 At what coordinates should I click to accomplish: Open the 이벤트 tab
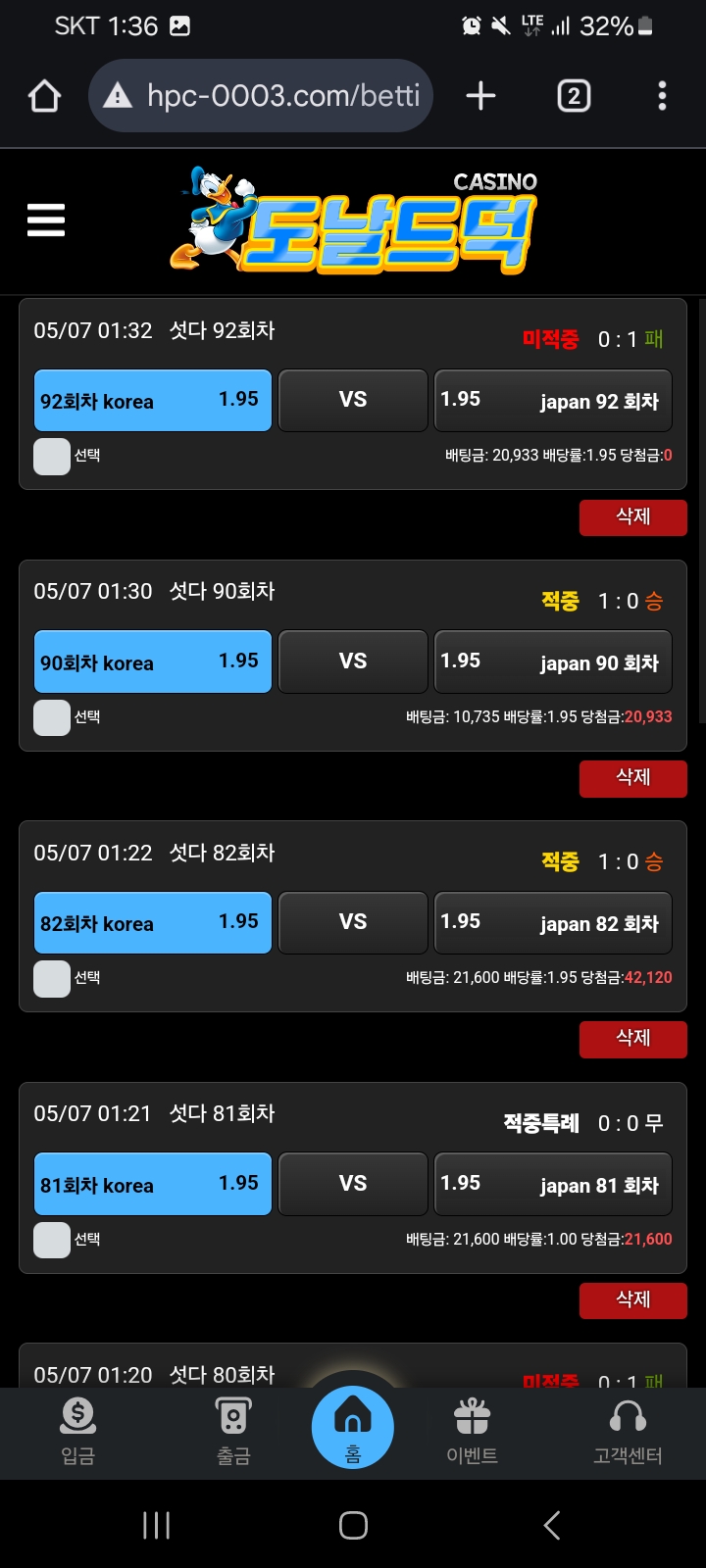pyautogui.click(x=472, y=1432)
